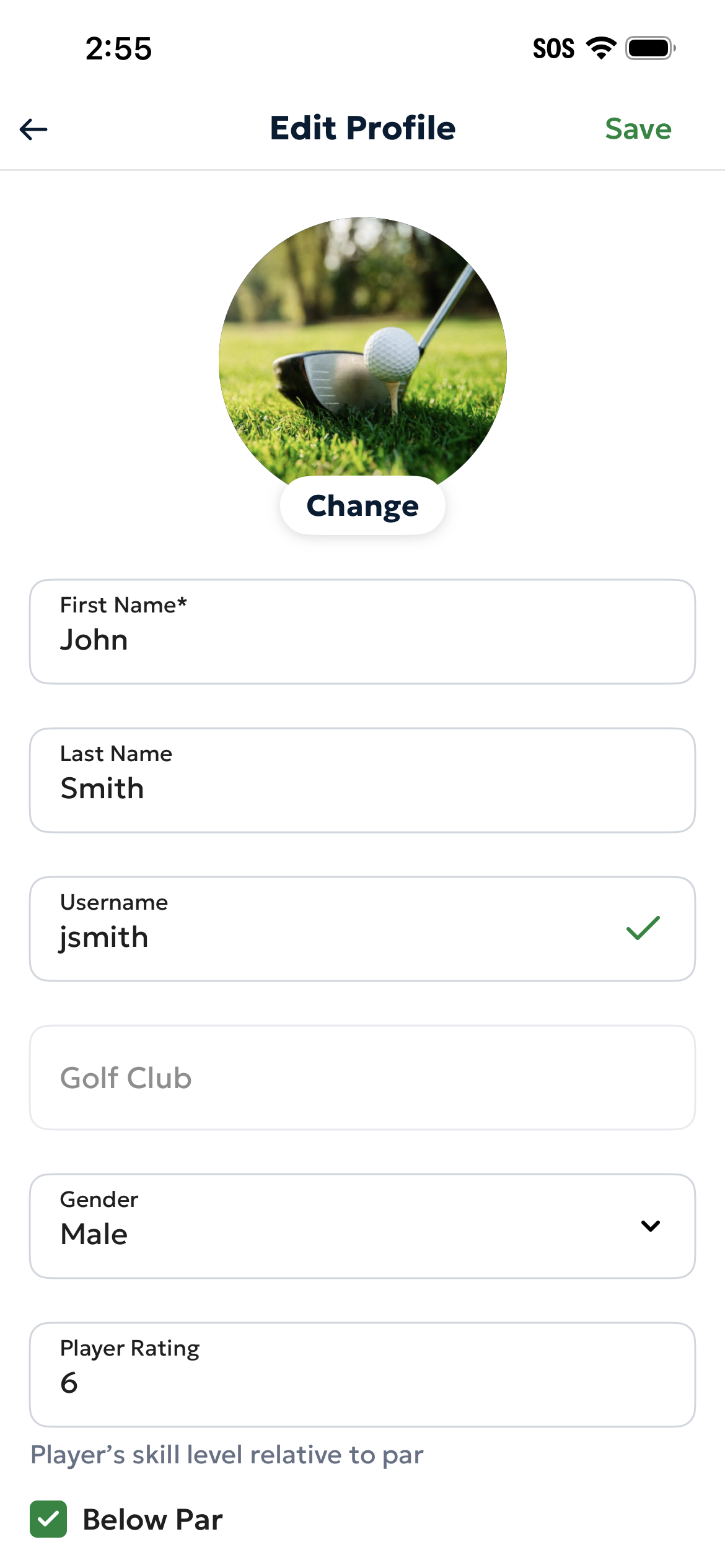Click the back arrow to exit Edit Profile
Image resolution: width=725 pixels, height=1568 pixels.
(x=33, y=129)
